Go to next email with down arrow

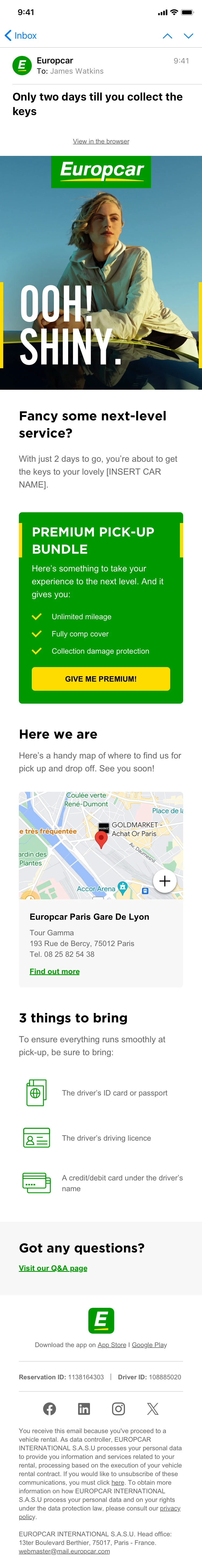tap(189, 36)
